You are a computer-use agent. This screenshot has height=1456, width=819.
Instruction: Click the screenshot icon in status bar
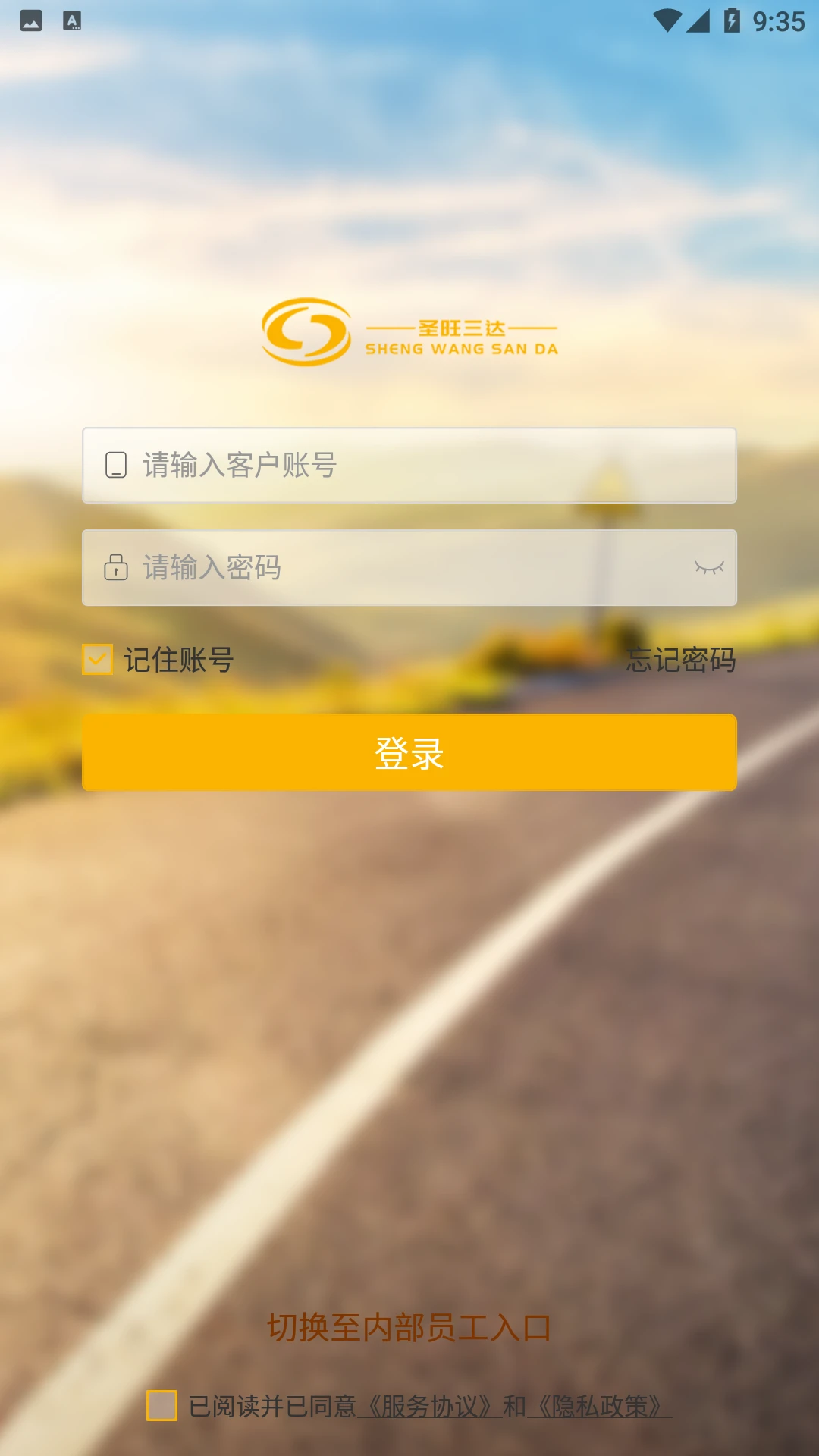(30, 20)
